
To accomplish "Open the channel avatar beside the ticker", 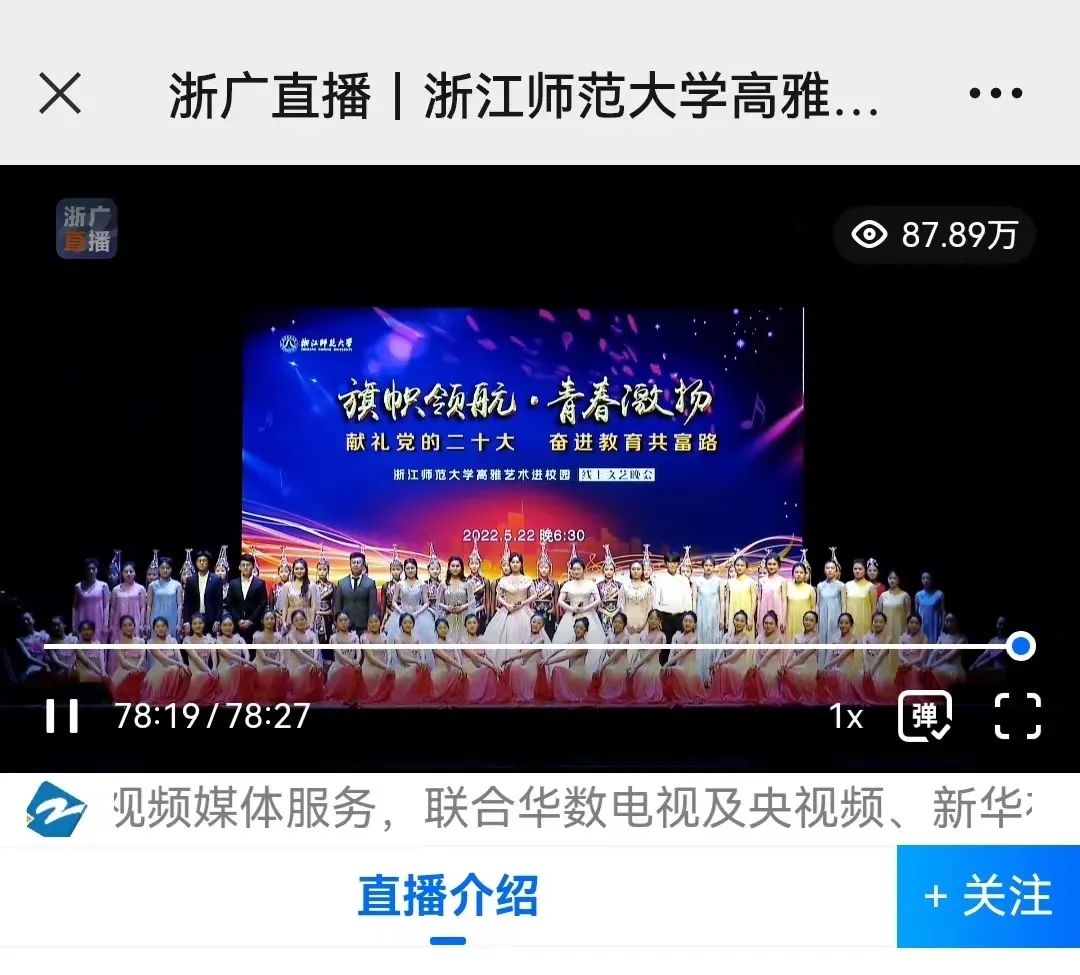I will tap(56, 809).
